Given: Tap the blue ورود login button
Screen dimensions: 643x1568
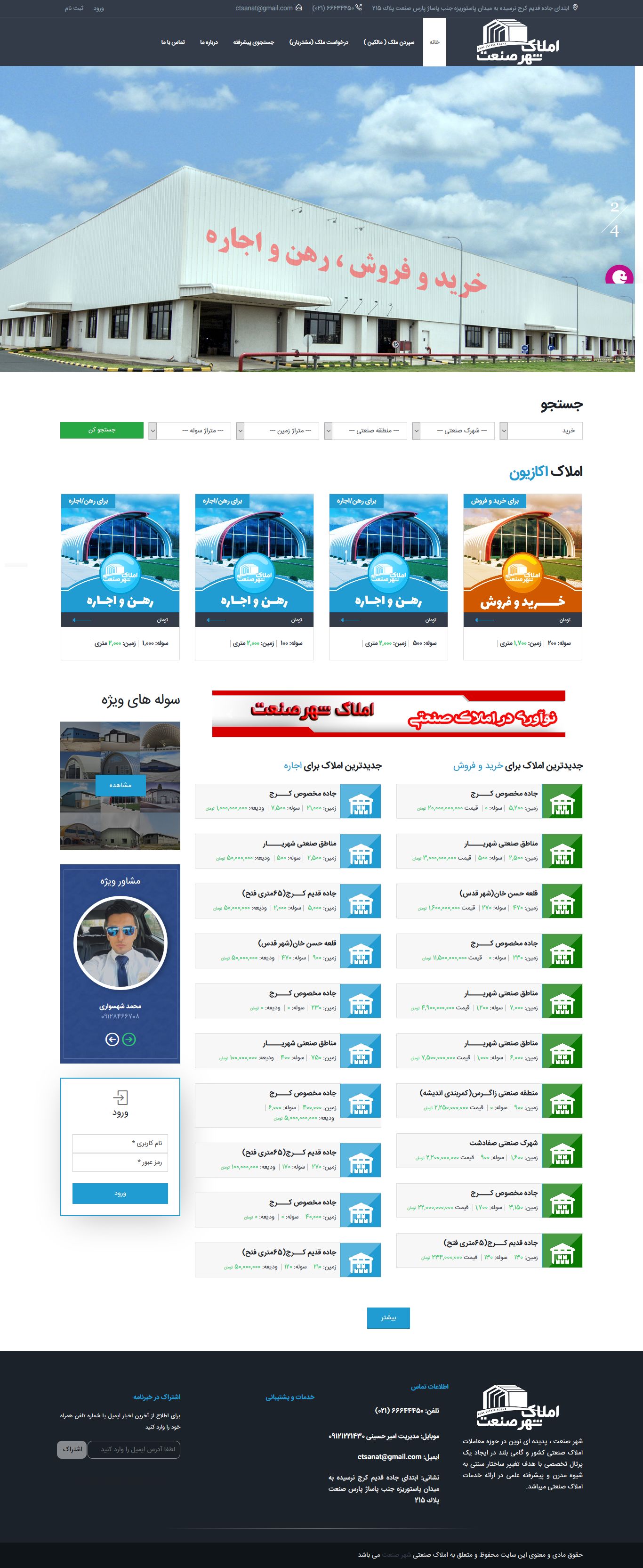Looking at the screenshot, I should click(120, 1193).
